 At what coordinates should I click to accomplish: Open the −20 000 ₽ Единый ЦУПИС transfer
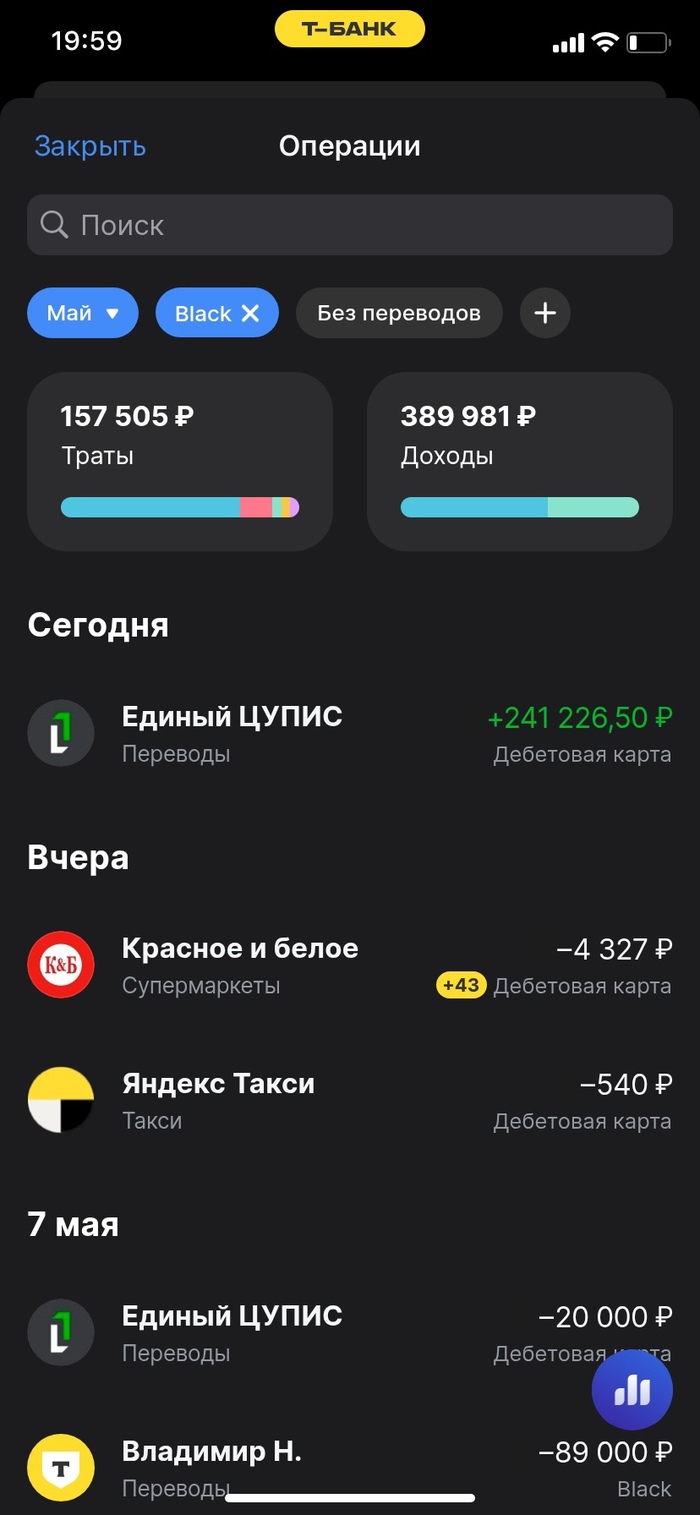[300, 1333]
